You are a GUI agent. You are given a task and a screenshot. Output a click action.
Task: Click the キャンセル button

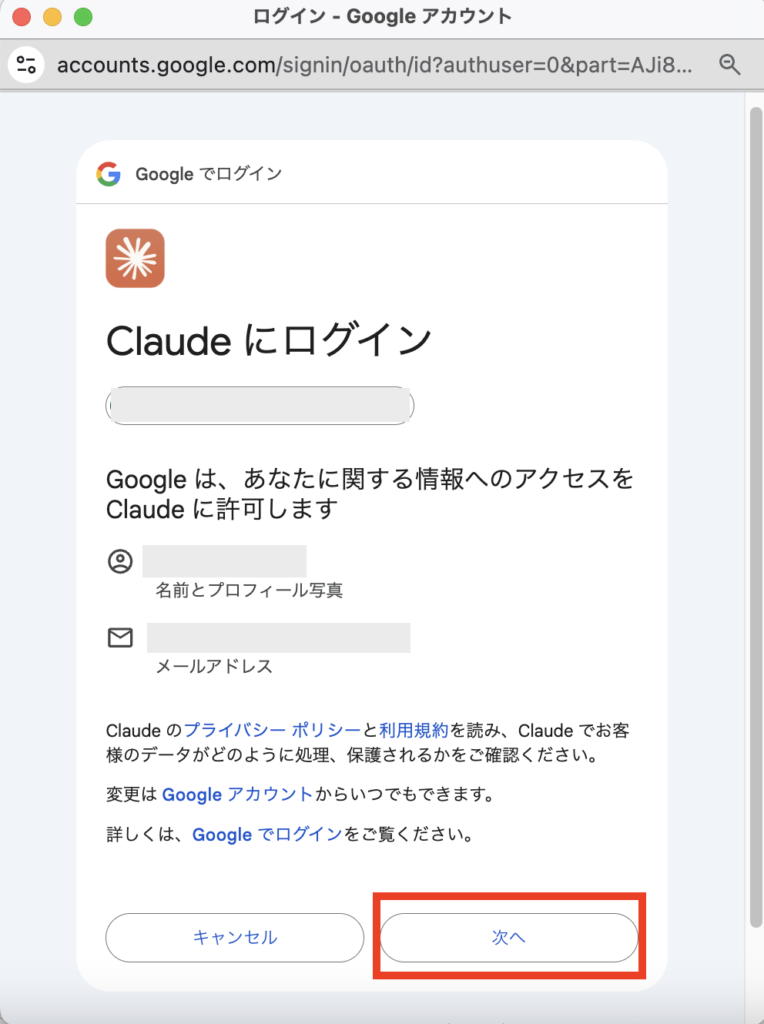click(234, 937)
